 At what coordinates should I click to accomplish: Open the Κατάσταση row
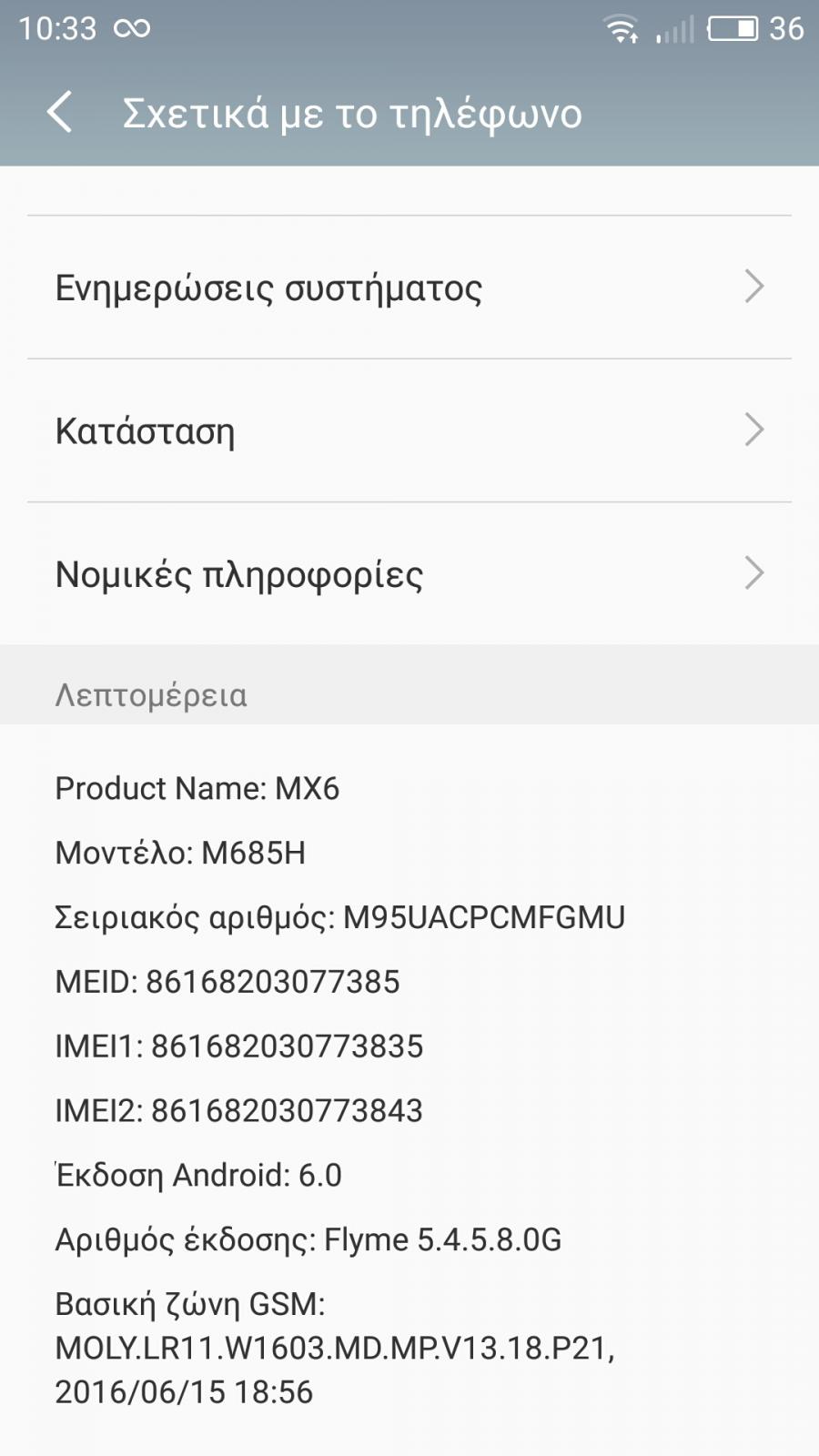(409, 430)
